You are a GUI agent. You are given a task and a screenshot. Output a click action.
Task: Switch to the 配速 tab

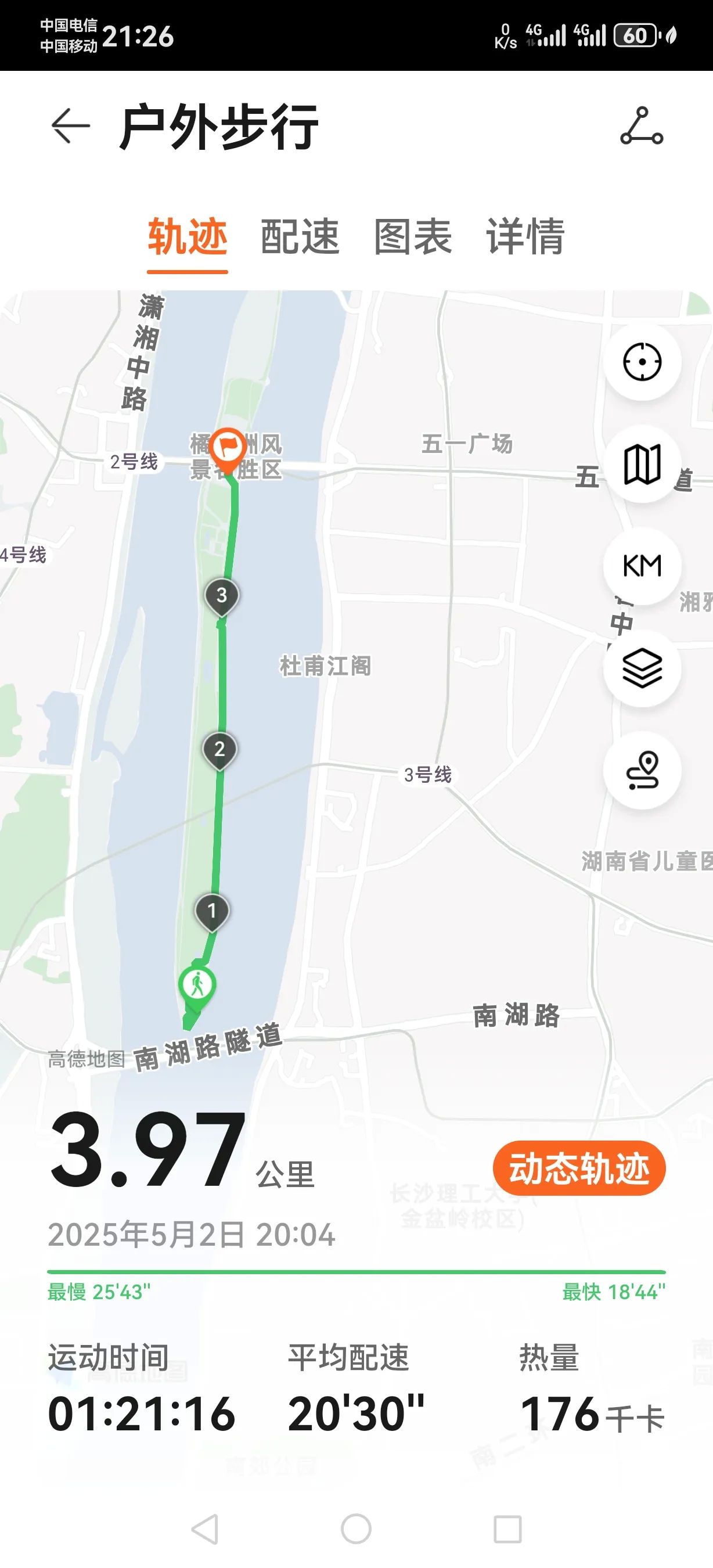point(300,236)
